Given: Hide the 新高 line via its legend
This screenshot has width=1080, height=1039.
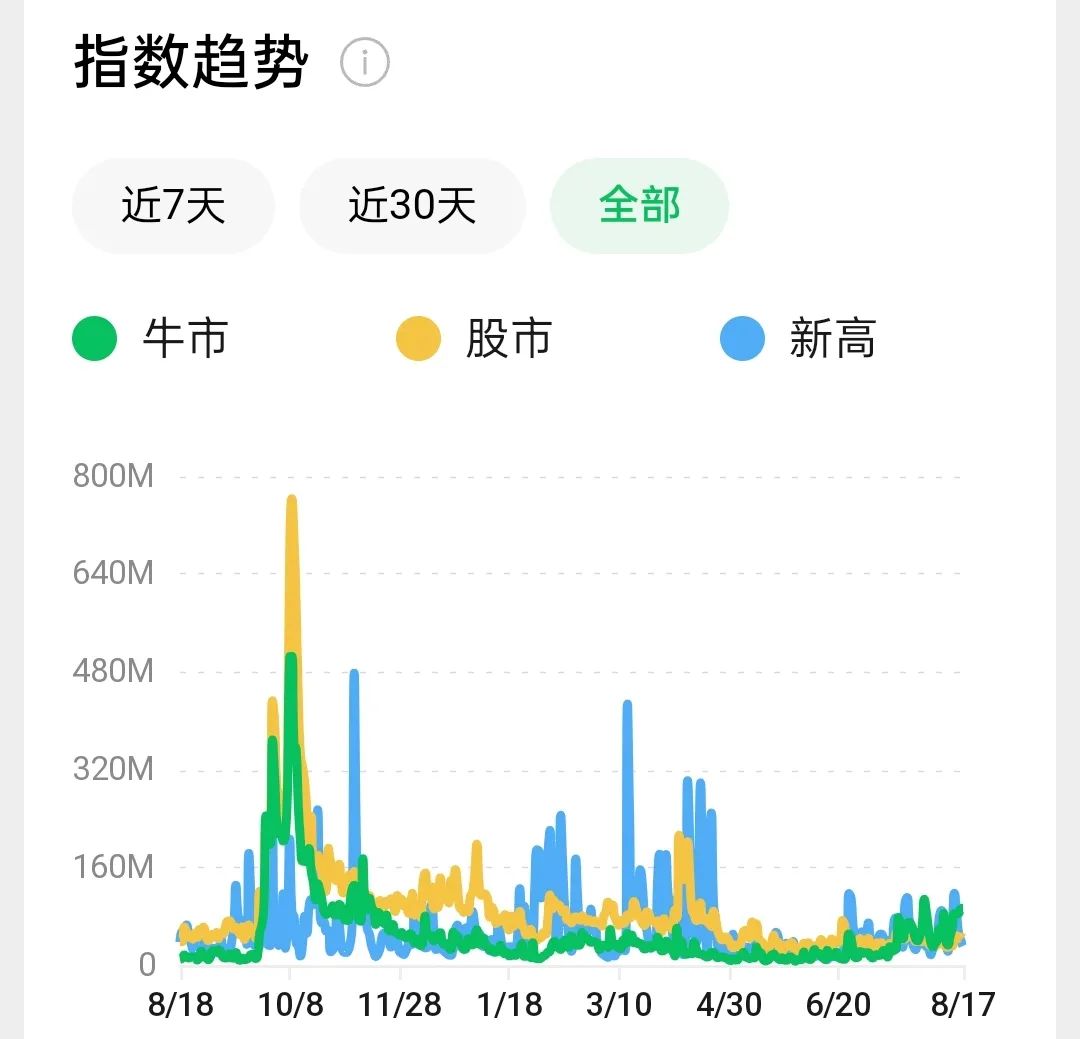Looking at the screenshot, I should (x=799, y=338).
